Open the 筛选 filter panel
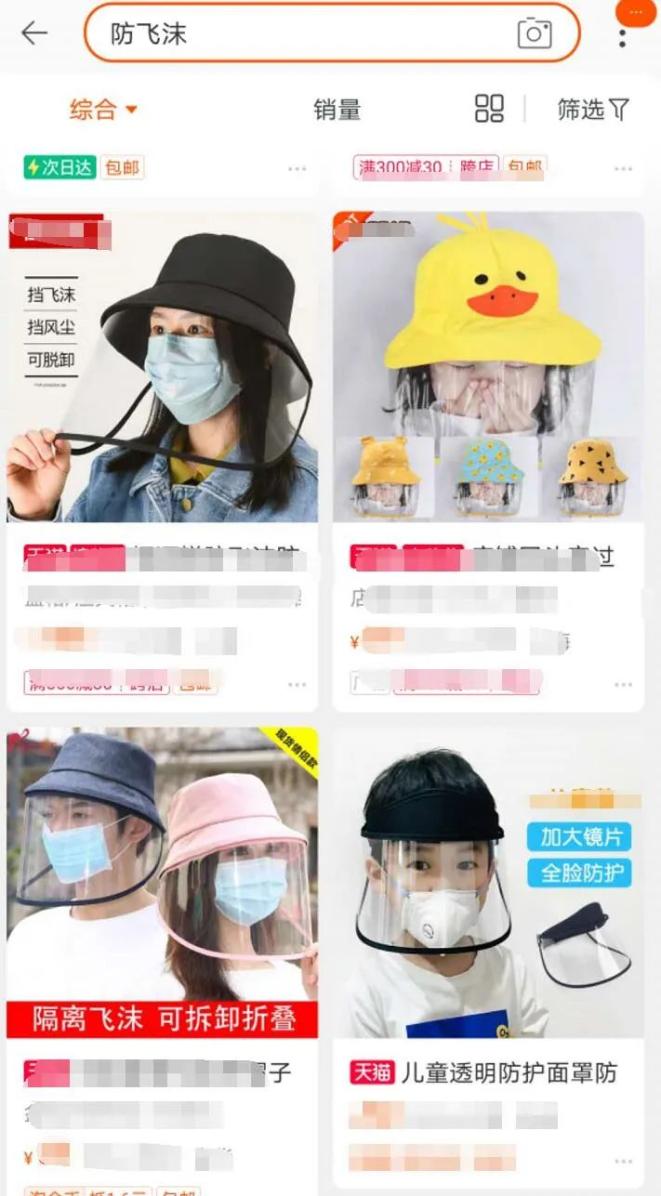The width and height of the screenshot is (661, 1196). tap(593, 110)
